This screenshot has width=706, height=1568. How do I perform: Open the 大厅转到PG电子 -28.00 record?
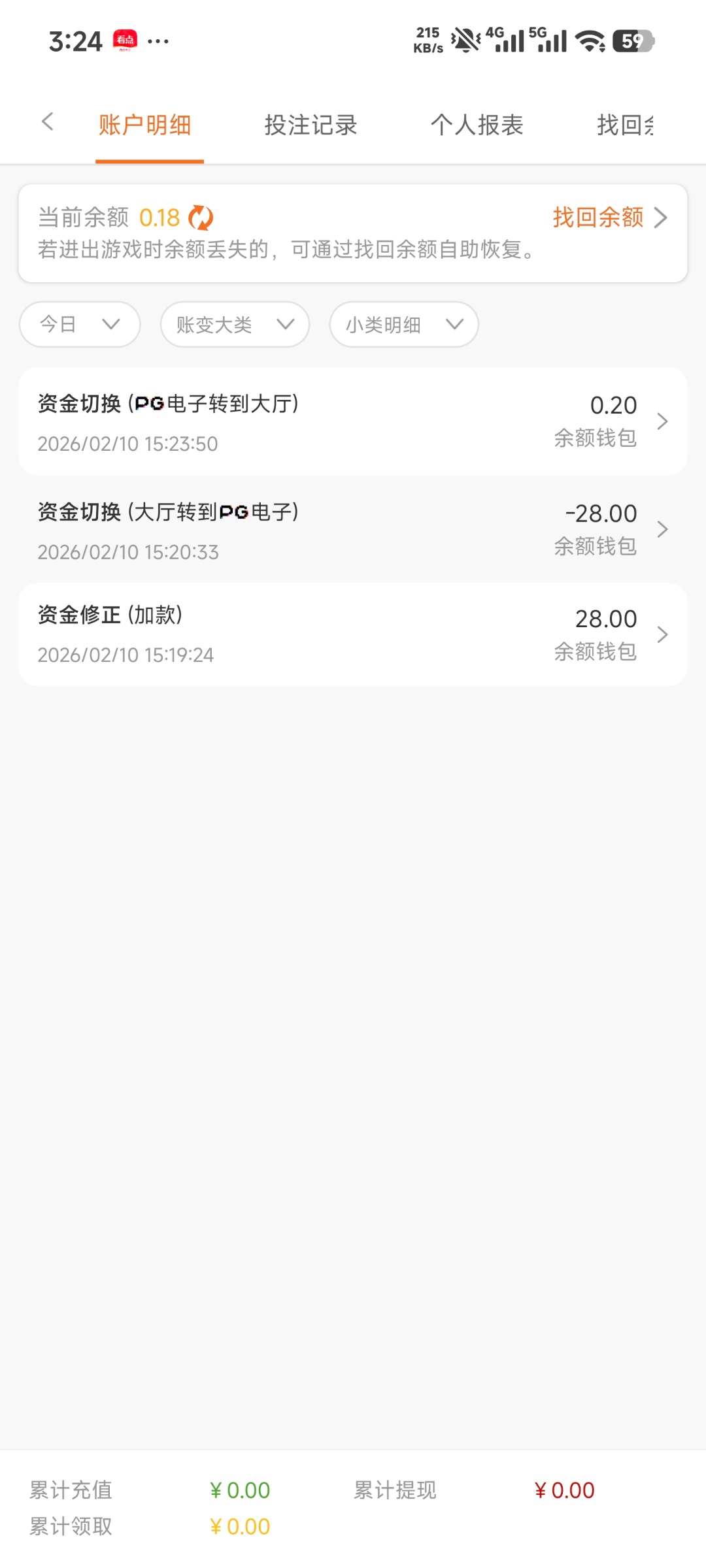click(353, 529)
